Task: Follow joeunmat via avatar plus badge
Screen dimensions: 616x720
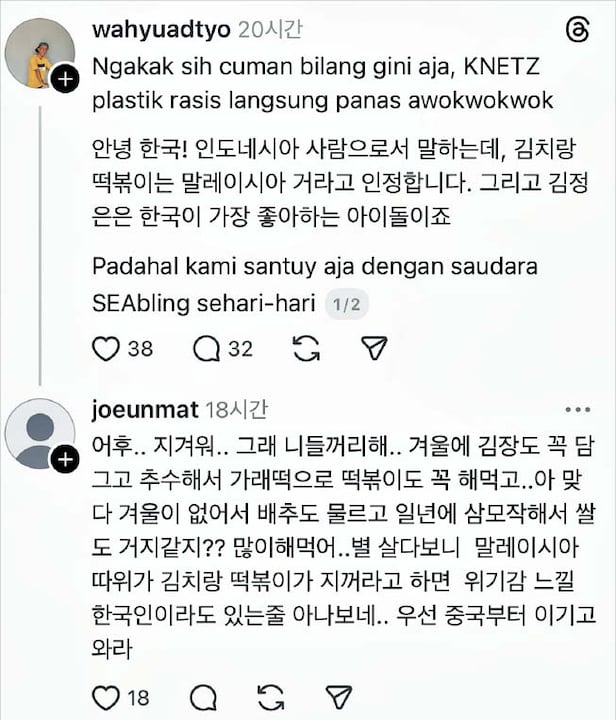Action: pos(65,459)
